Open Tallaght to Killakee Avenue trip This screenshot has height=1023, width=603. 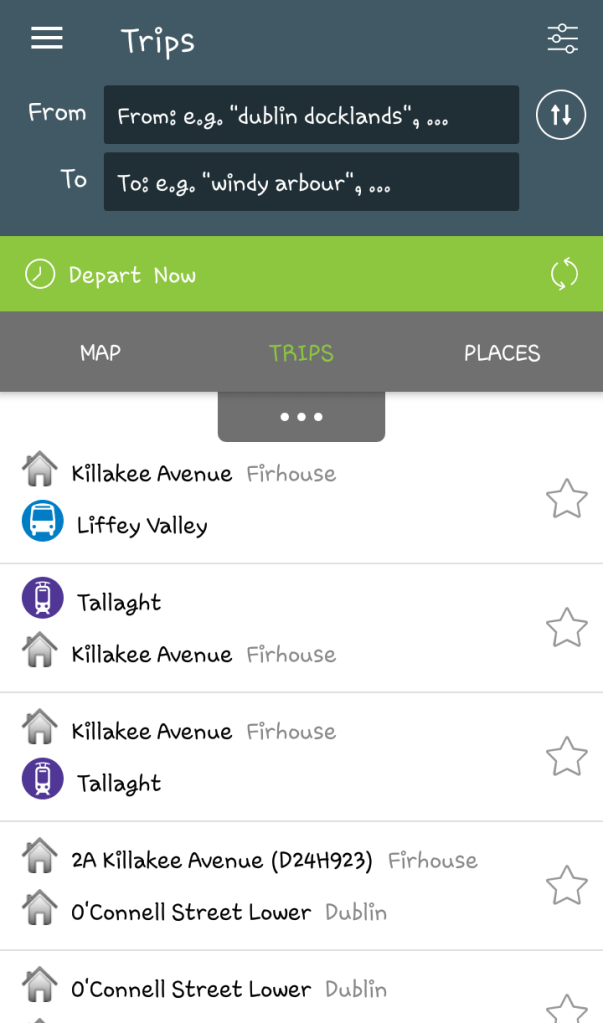[x=270, y=628]
